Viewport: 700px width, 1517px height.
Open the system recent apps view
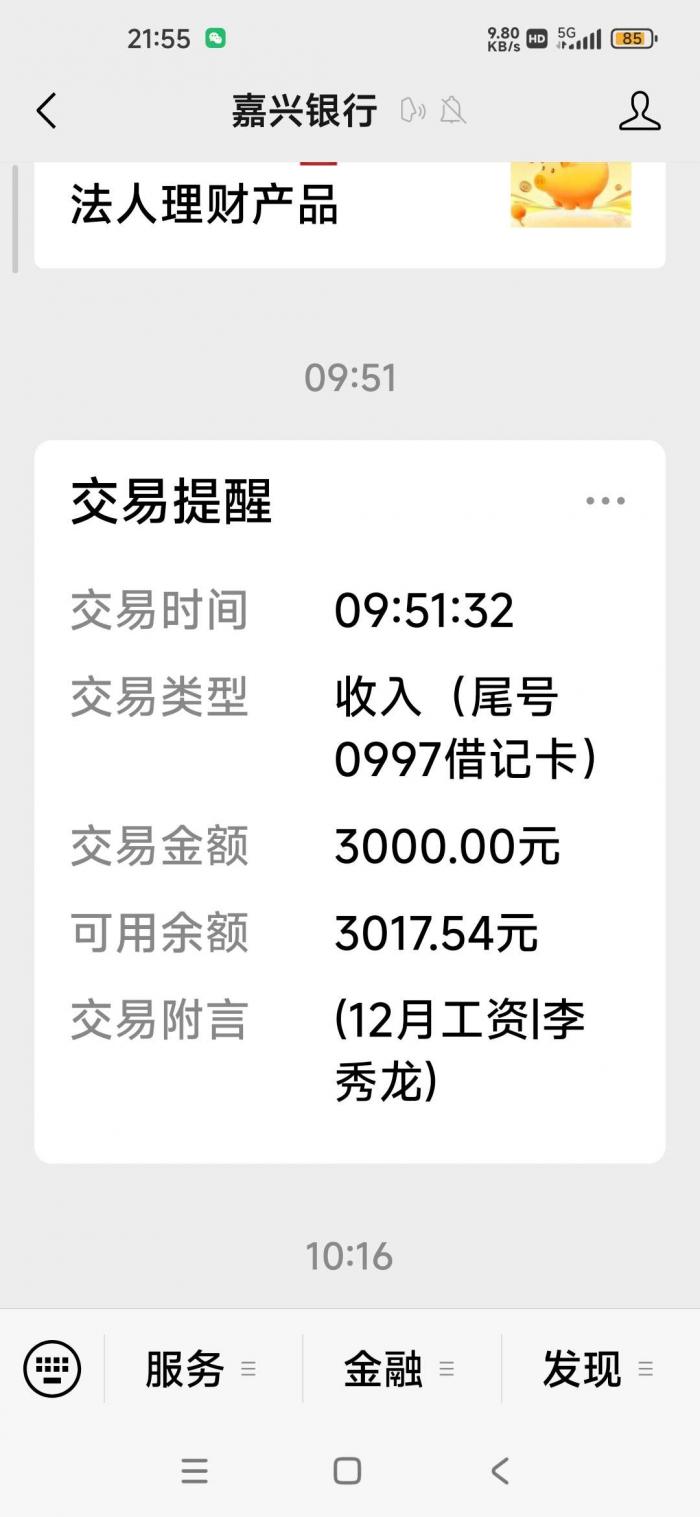(x=195, y=1470)
